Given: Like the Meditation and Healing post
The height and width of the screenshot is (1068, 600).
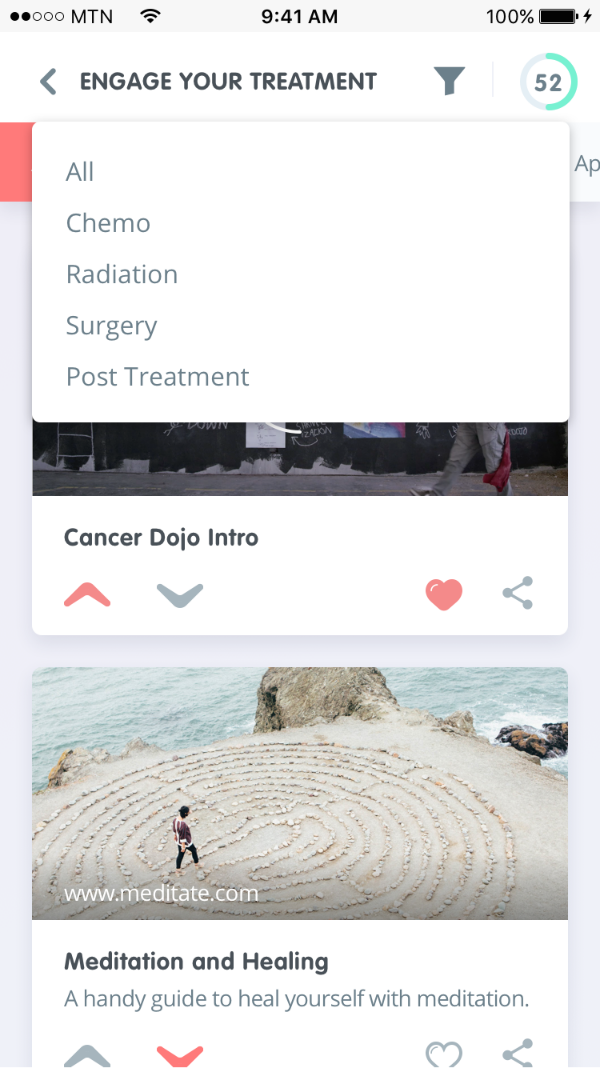Looking at the screenshot, I should coord(443,1054).
